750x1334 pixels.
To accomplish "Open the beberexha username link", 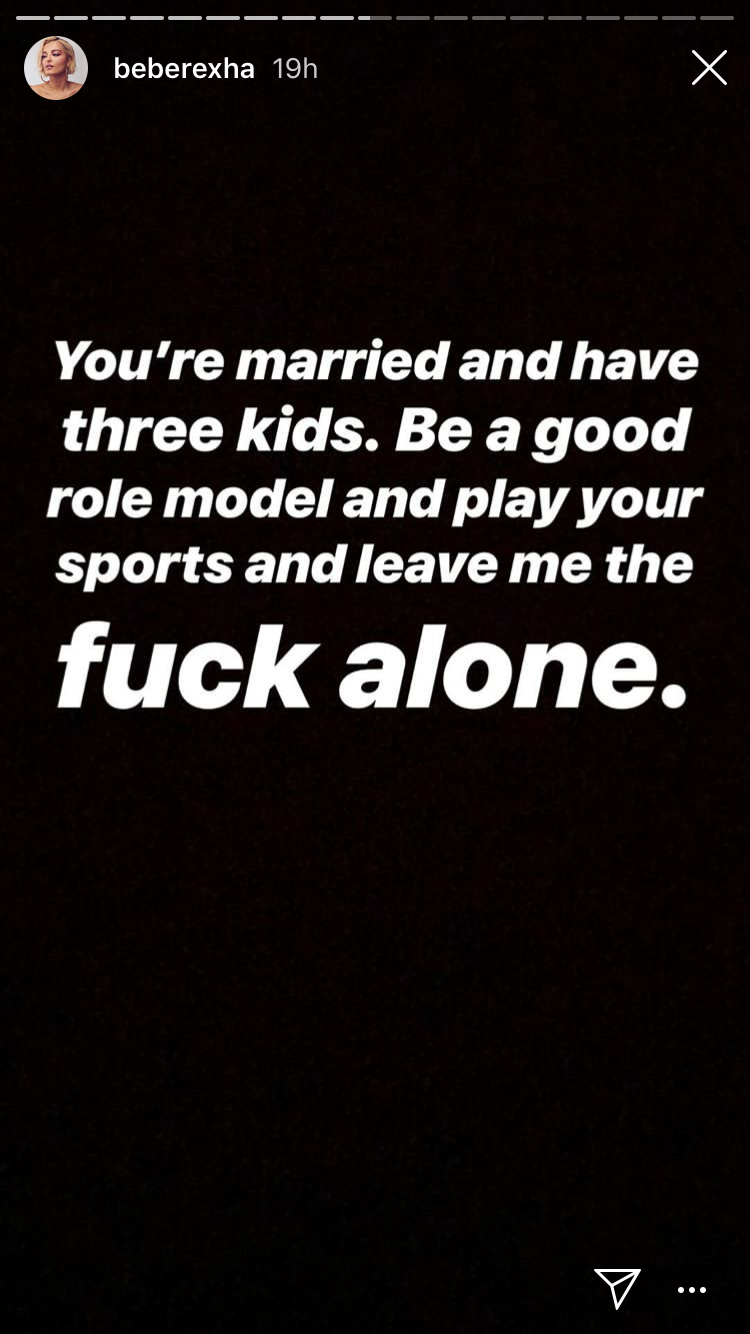I will [184, 68].
